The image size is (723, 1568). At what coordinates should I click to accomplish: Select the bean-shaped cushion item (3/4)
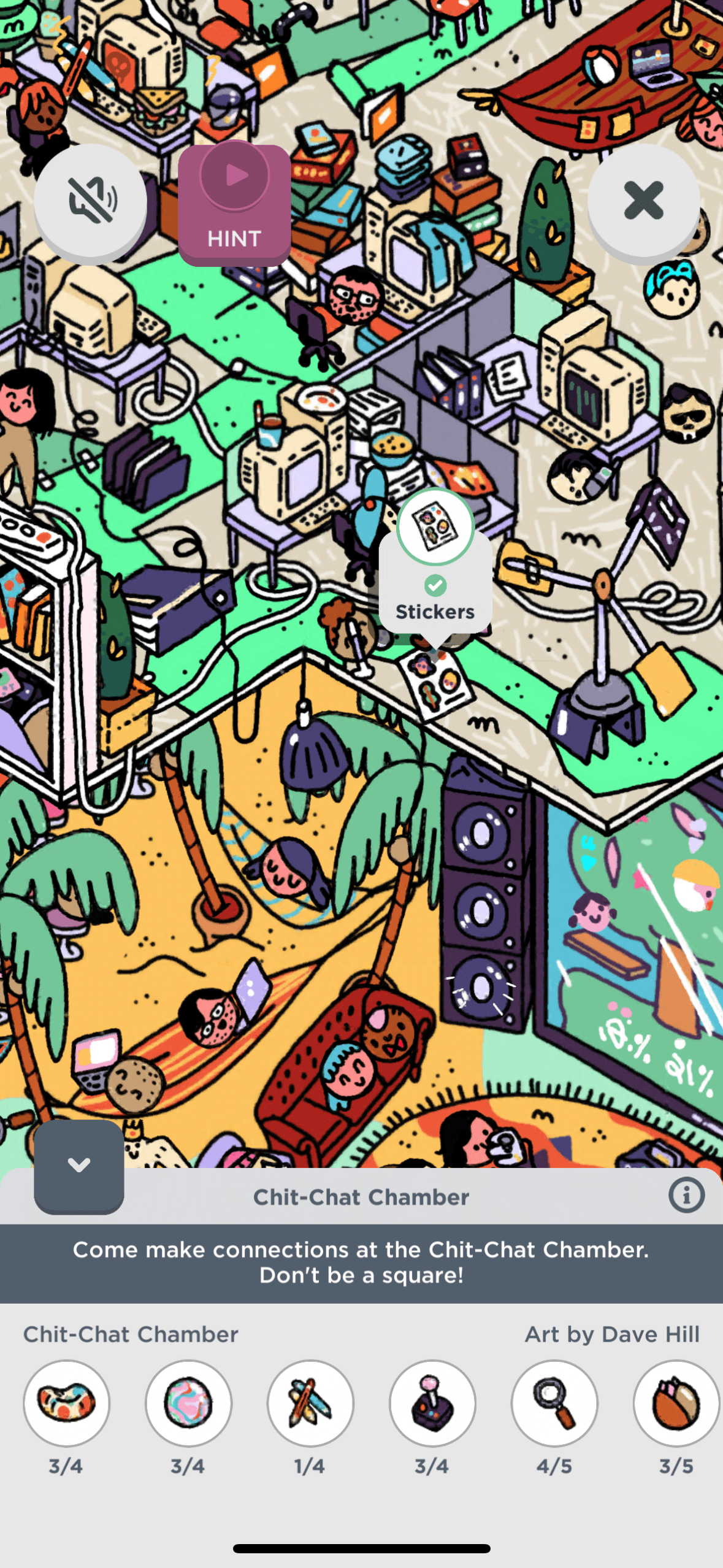(66, 1403)
